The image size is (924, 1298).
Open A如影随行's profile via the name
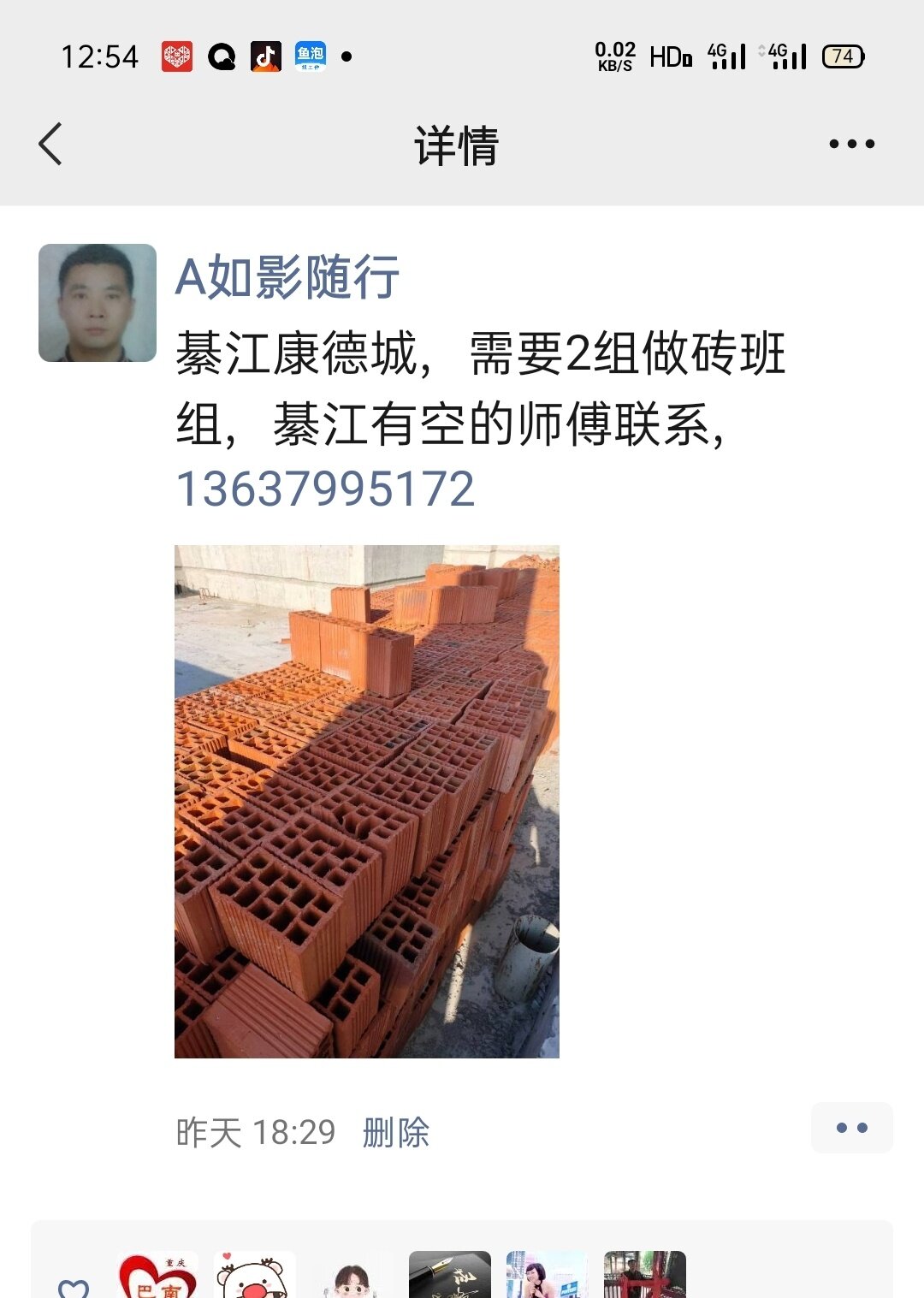[287, 277]
